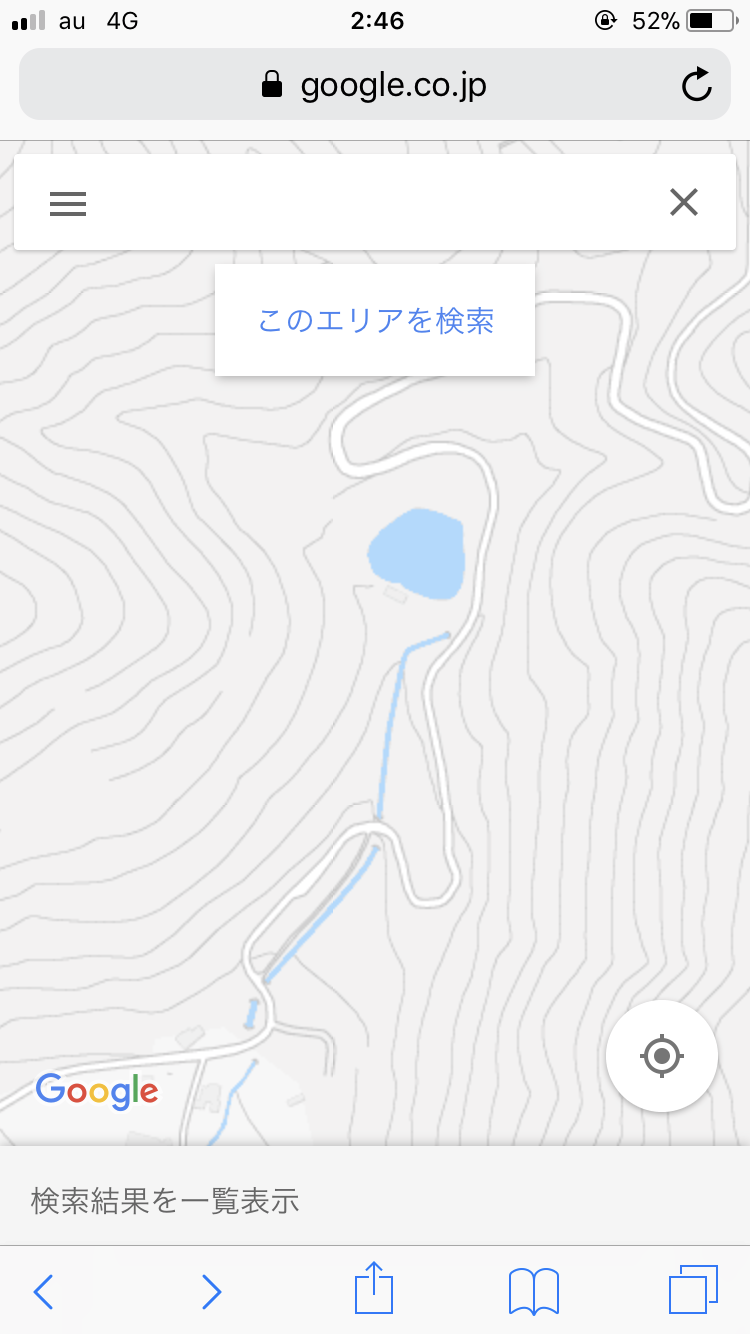
Task: Tap the empty map search field
Action: (375, 203)
